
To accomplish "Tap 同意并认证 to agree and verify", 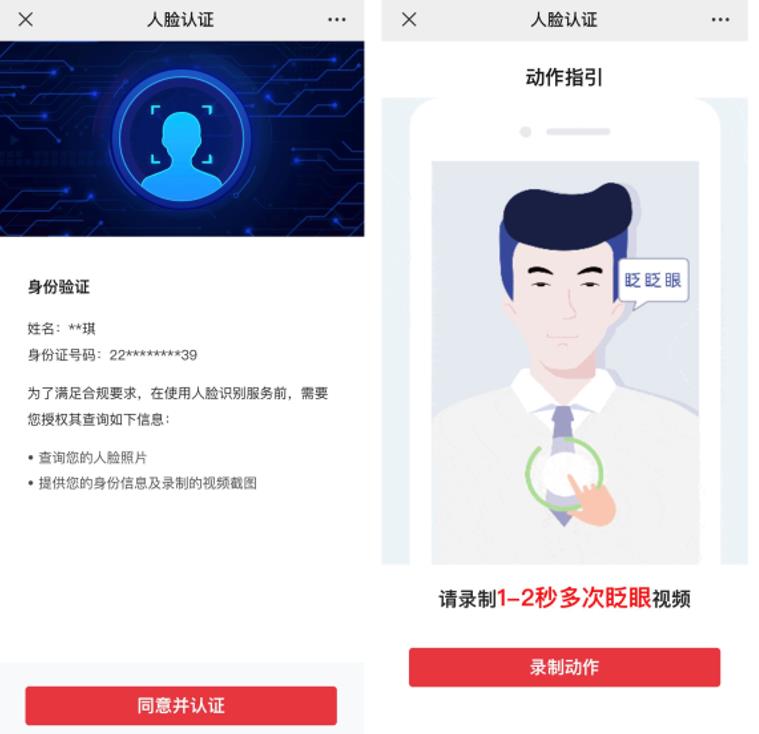I will 181,705.
